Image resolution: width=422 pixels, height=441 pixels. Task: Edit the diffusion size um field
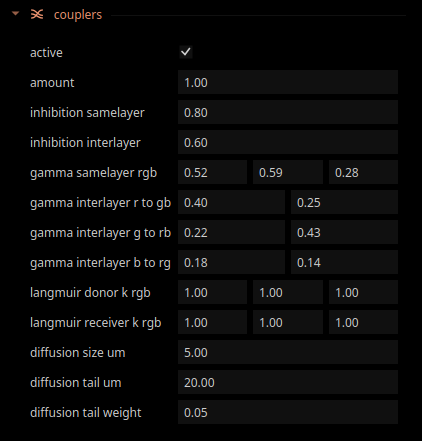click(x=288, y=352)
